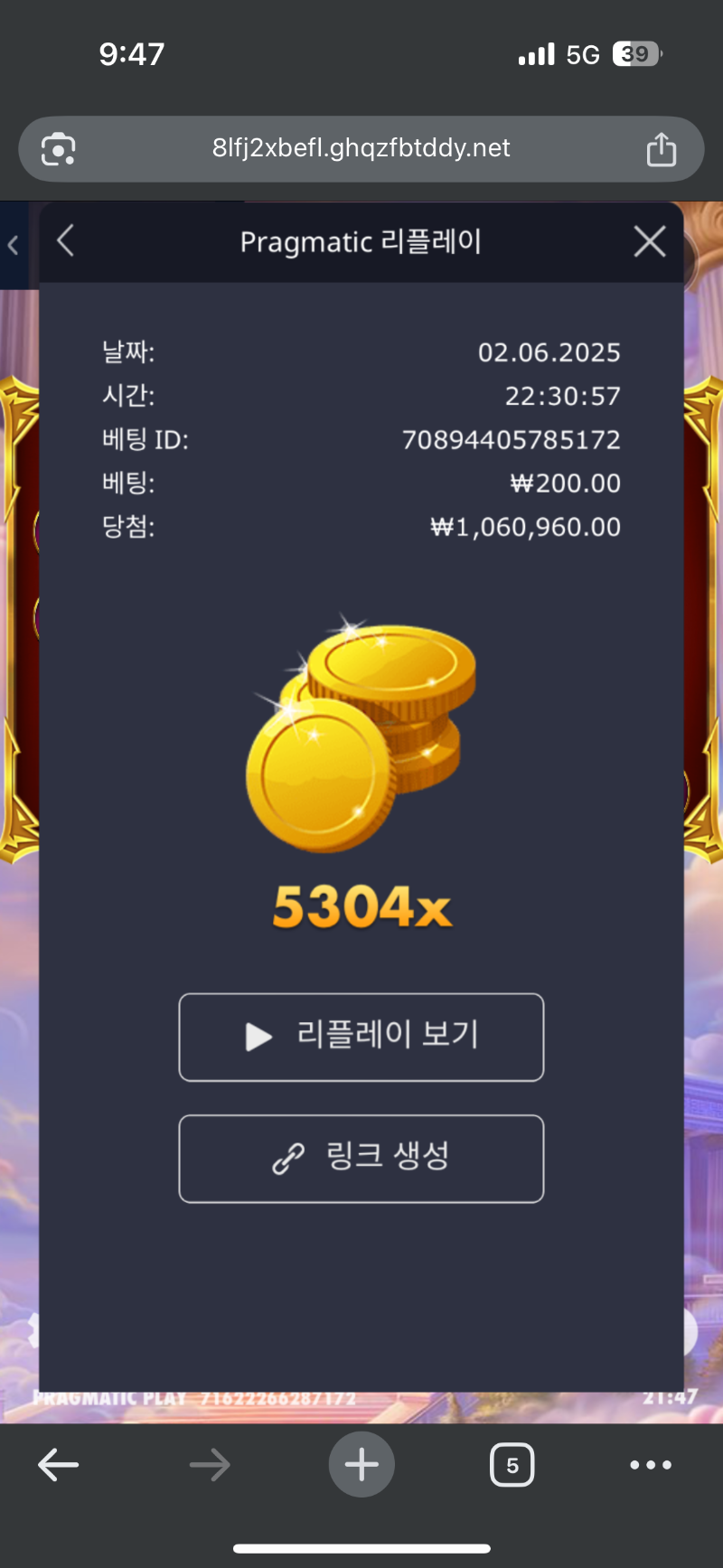Viewport: 723px width, 1568px height.
Task: Open the browser overflow menu
Action: click(x=651, y=1465)
